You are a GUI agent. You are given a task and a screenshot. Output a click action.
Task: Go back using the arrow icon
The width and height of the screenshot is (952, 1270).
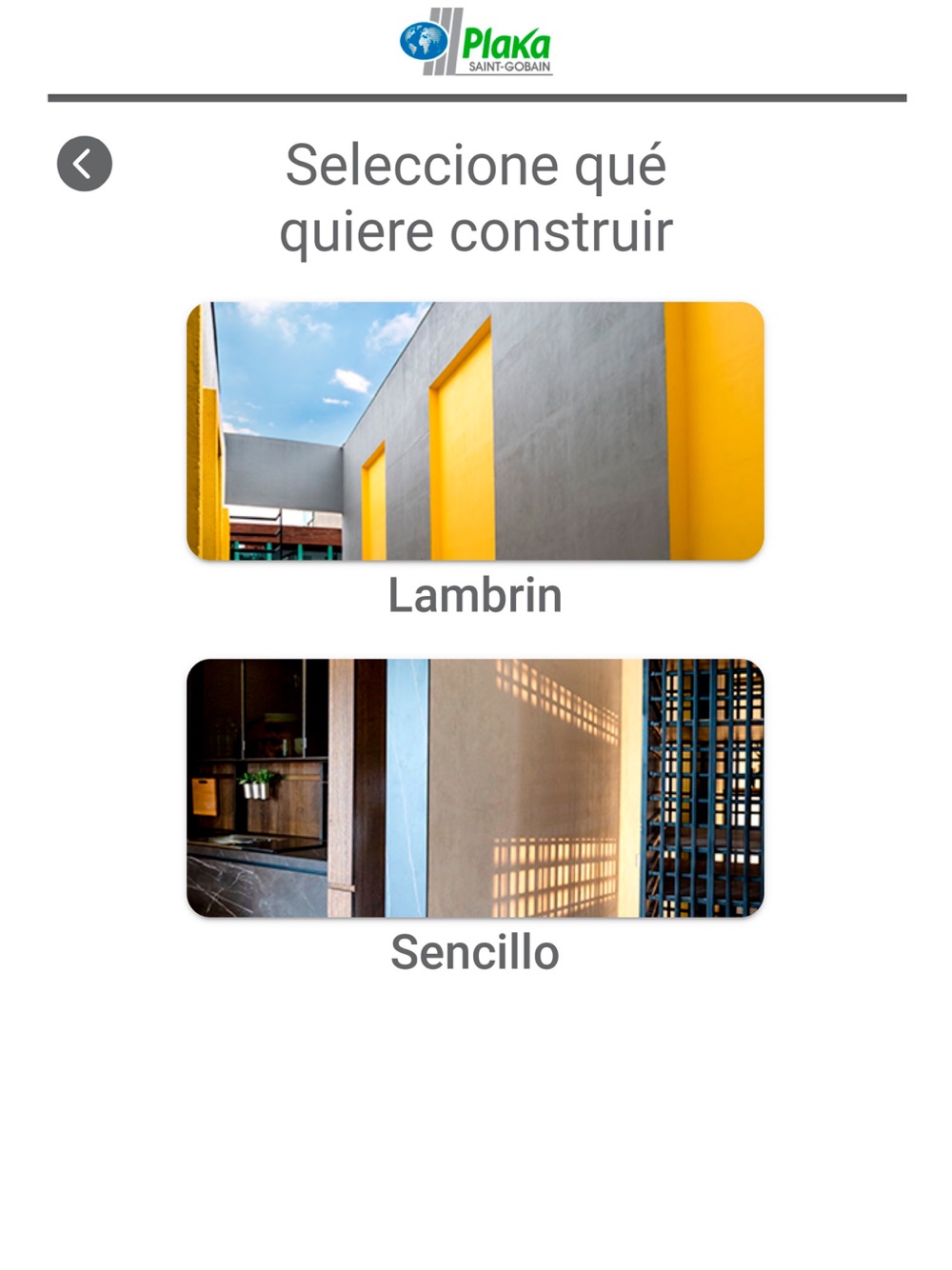[85, 164]
